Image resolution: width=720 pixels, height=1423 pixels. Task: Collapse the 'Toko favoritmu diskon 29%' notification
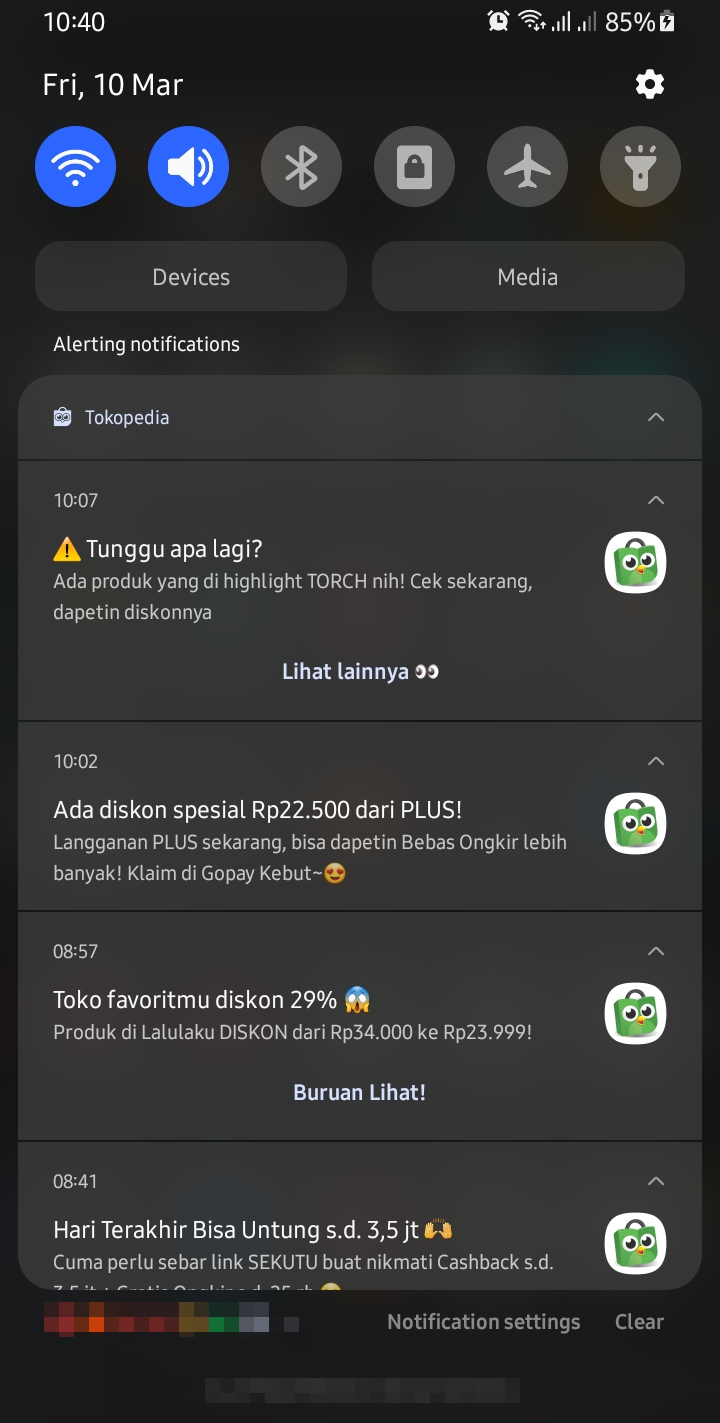coord(655,951)
